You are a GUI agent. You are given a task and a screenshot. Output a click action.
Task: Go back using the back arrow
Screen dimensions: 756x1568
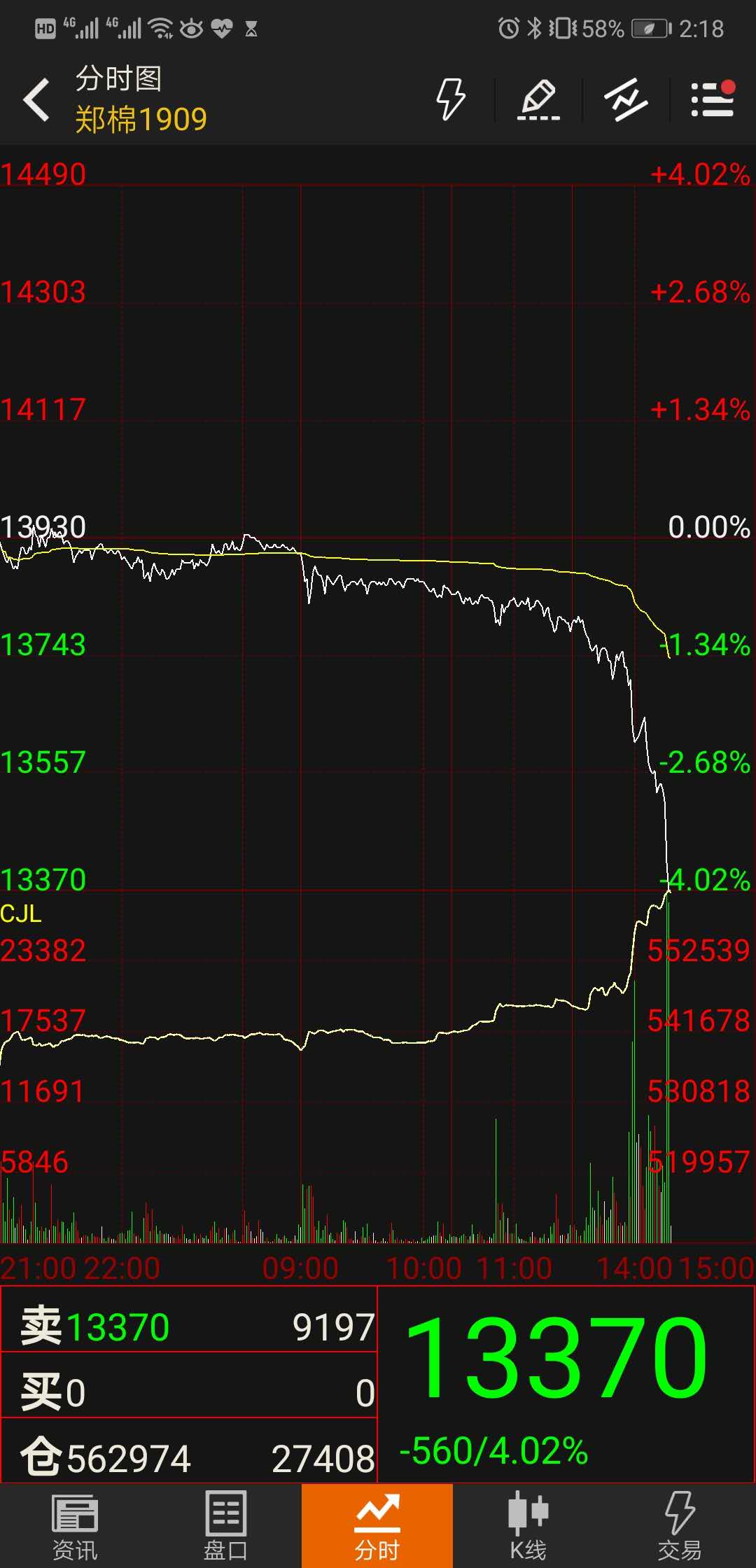point(36,99)
